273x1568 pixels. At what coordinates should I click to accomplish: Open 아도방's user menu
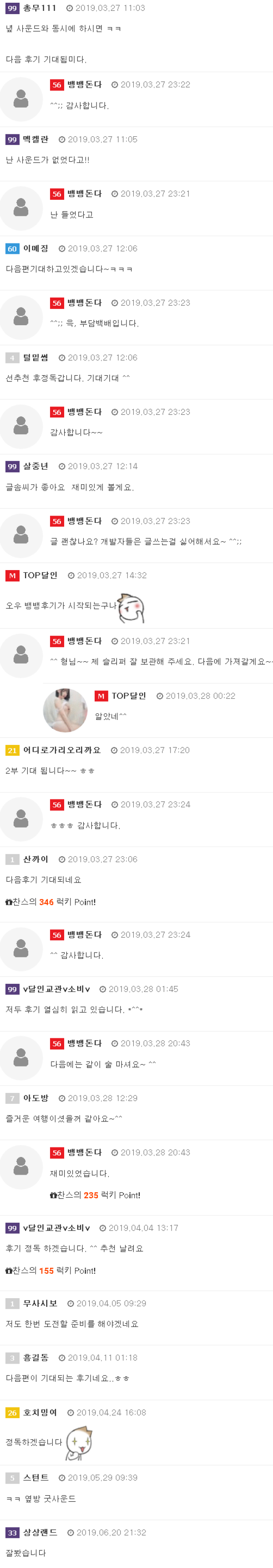pos(35,1098)
